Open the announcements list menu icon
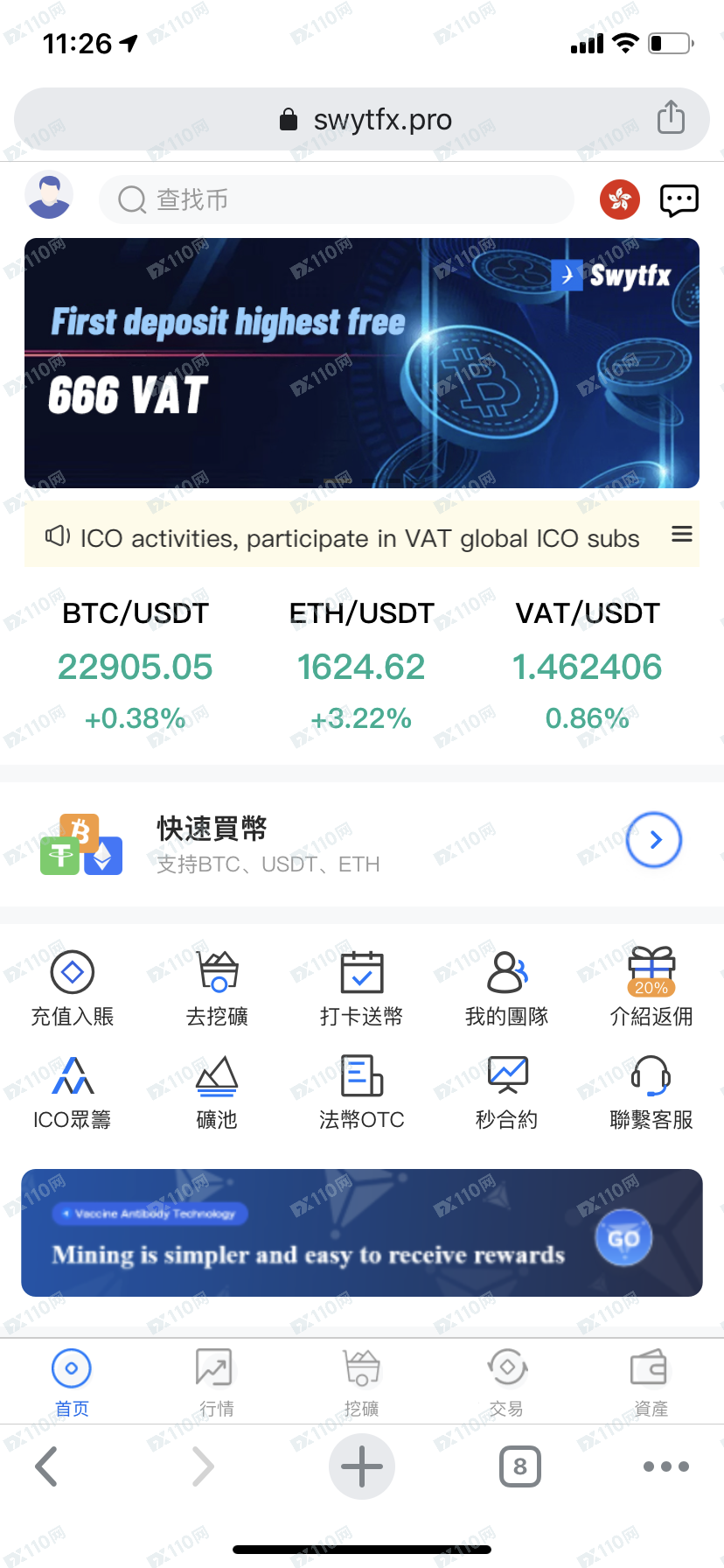The image size is (724, 1568). click(x=682, y=534)
